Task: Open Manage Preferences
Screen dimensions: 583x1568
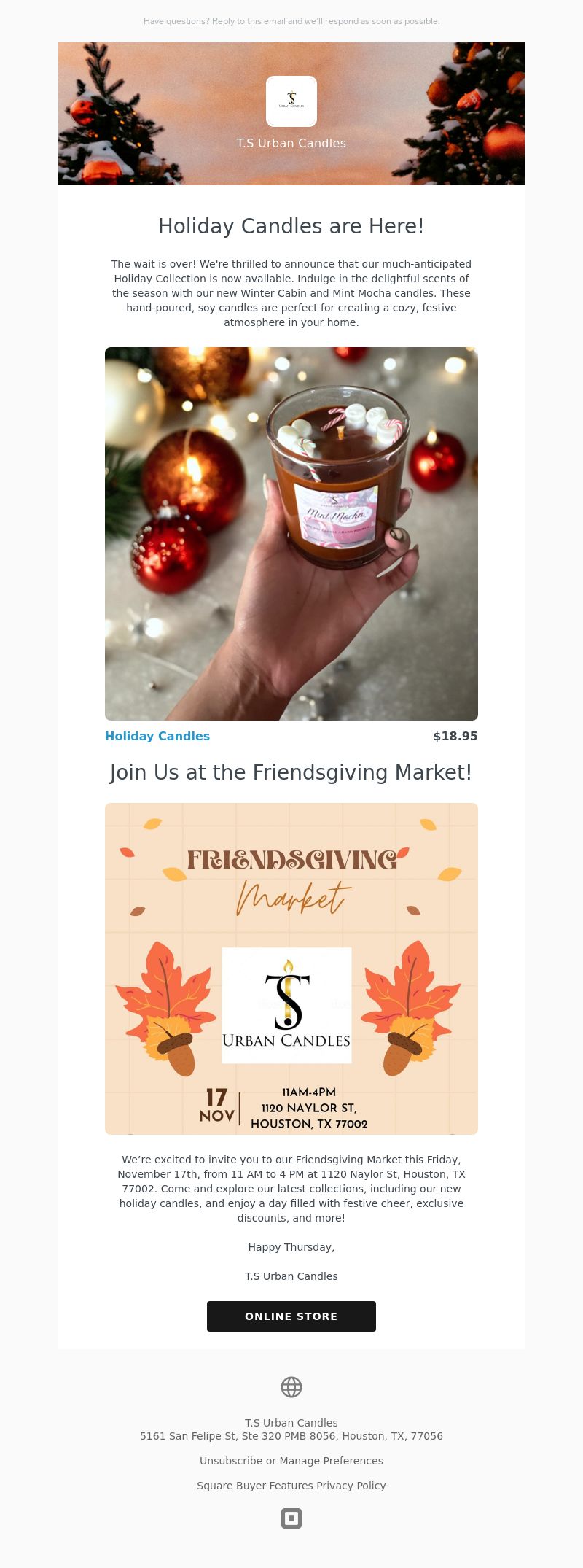Action: 331,1461
